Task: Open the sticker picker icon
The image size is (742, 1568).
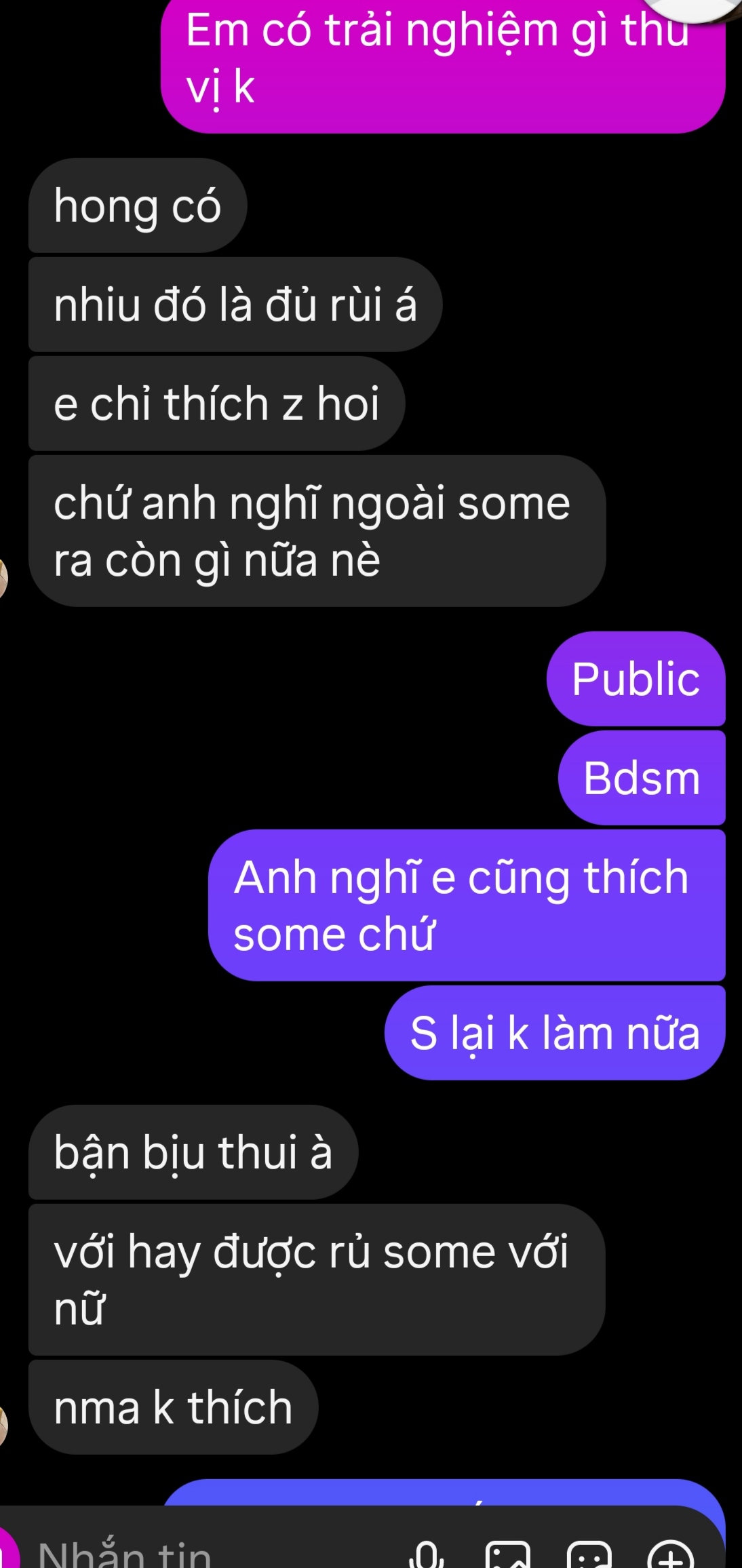Action: 589,1555
